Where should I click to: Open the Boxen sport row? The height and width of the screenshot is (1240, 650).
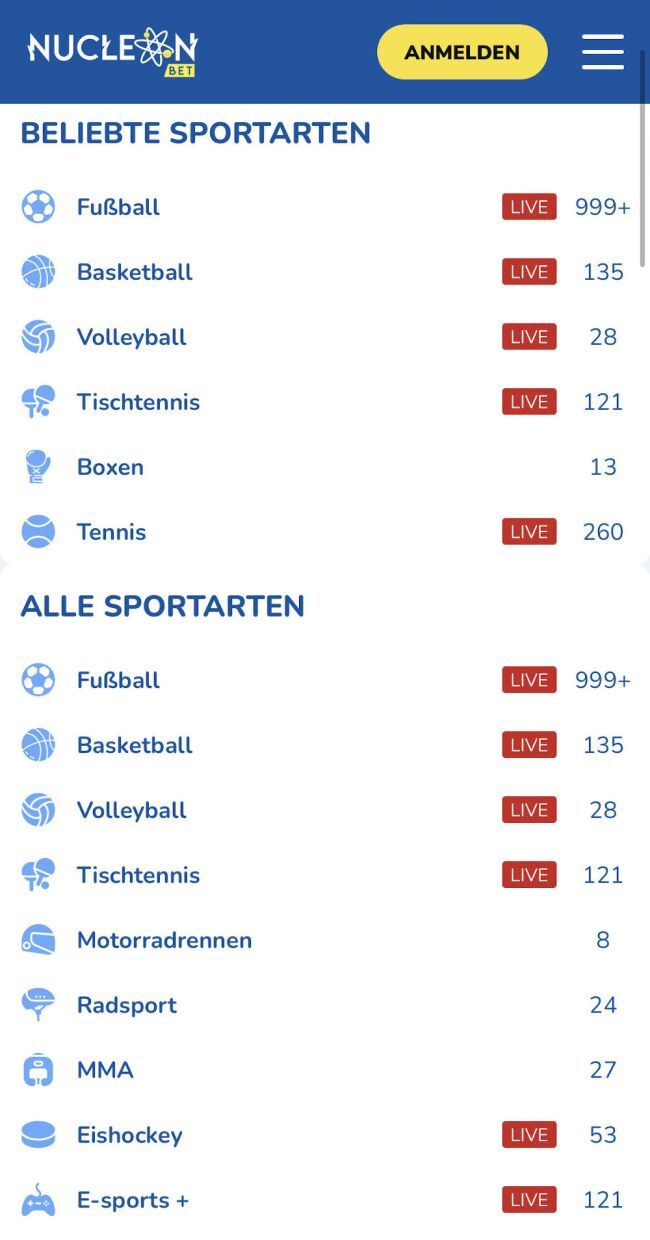click(110, 467)
